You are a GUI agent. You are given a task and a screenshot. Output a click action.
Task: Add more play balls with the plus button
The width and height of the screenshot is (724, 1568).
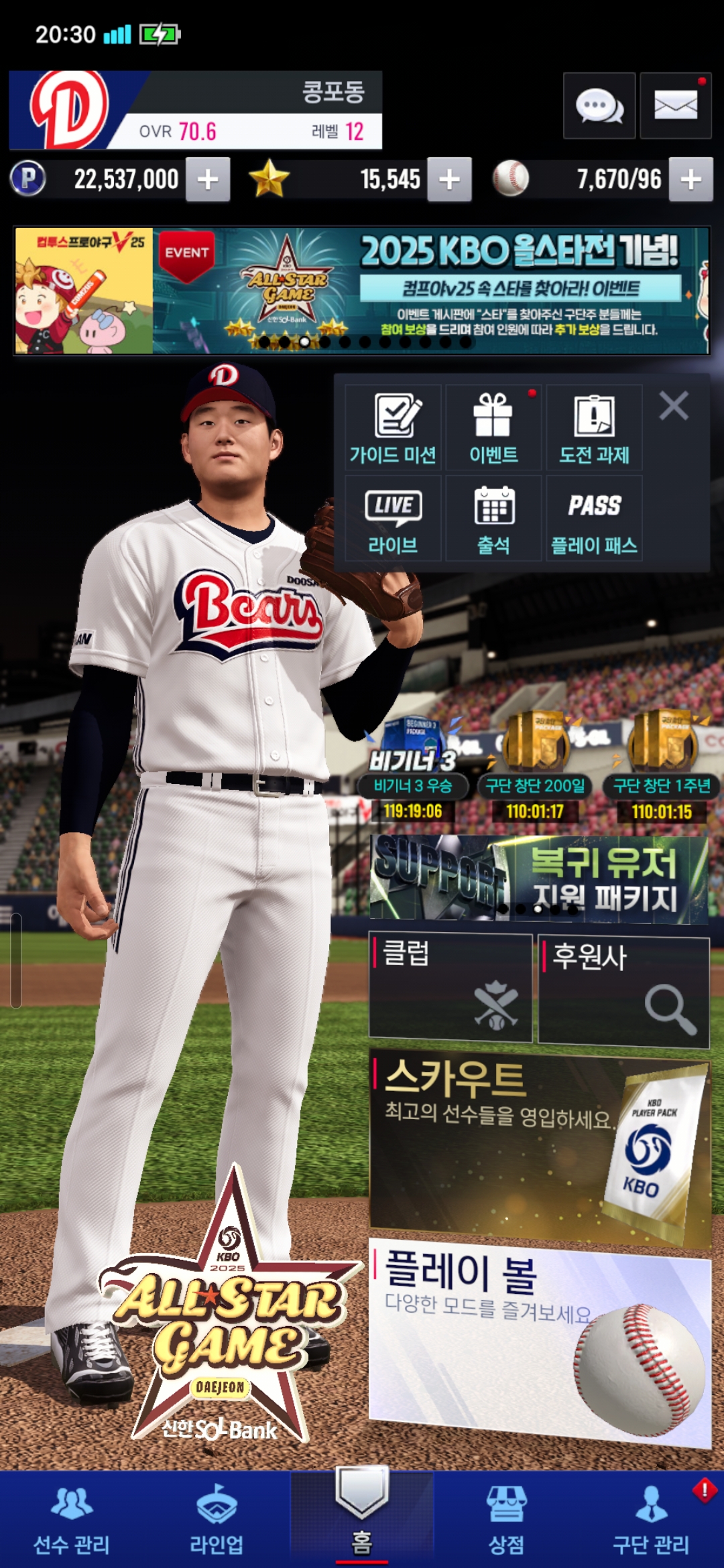[x=690, y=180]
